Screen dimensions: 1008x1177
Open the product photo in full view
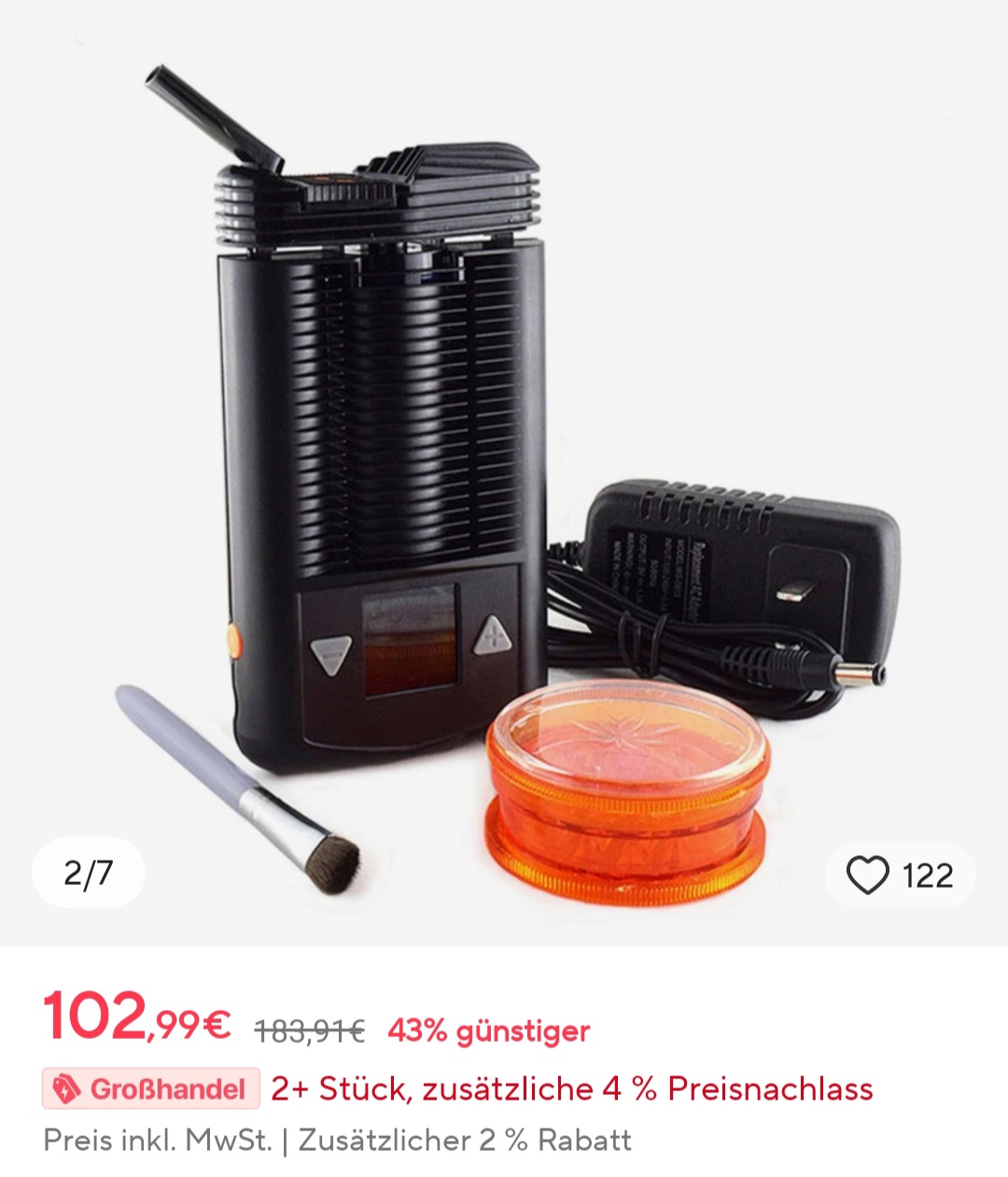[x=504, y=467]
